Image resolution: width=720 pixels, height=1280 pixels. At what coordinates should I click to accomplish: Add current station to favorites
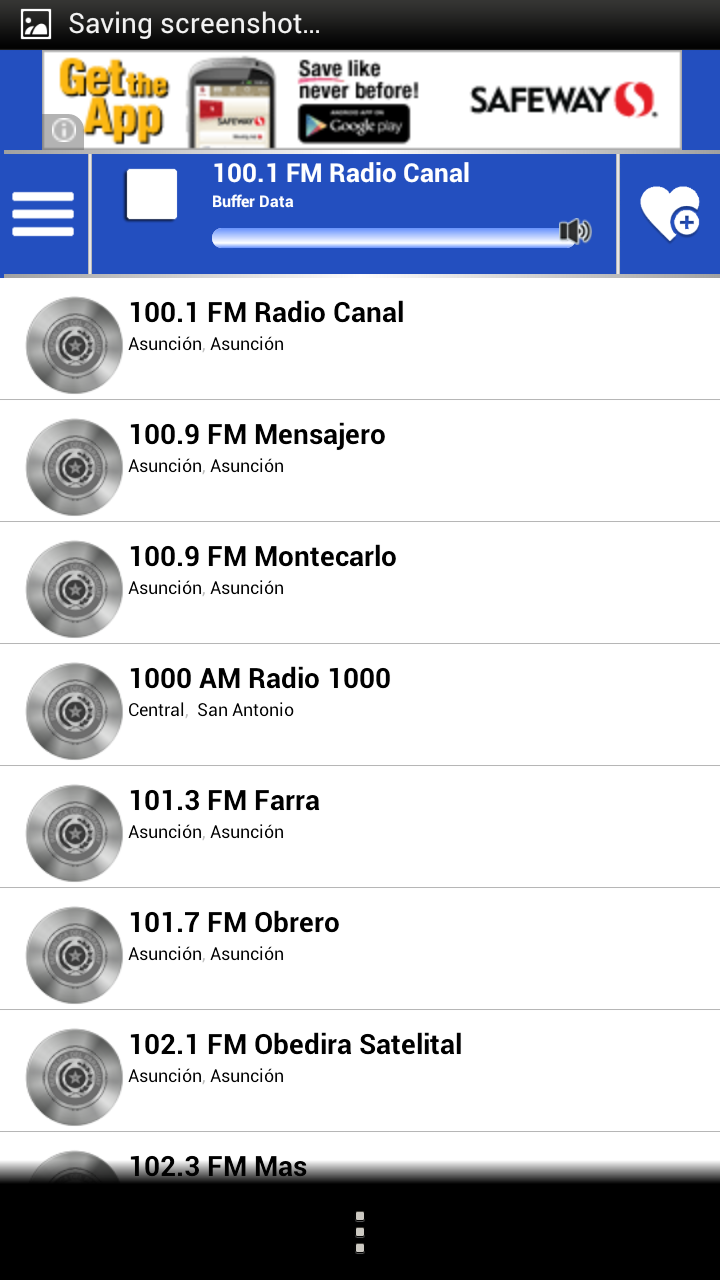[x=669, y=214]
